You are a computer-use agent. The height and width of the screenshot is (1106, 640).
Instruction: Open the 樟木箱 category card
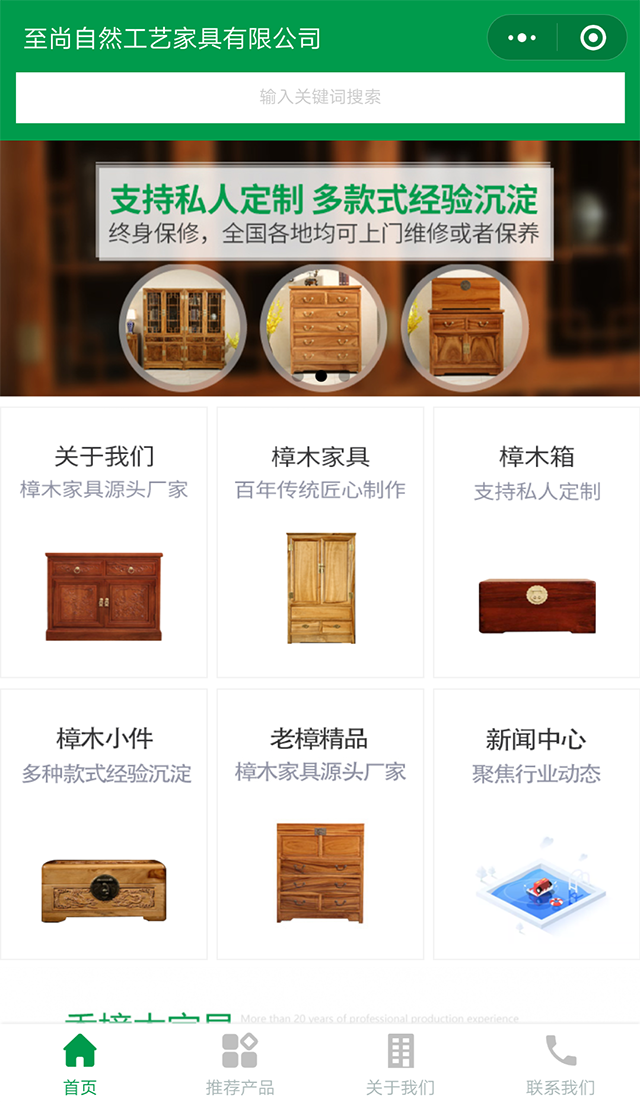tap(536, 542)
